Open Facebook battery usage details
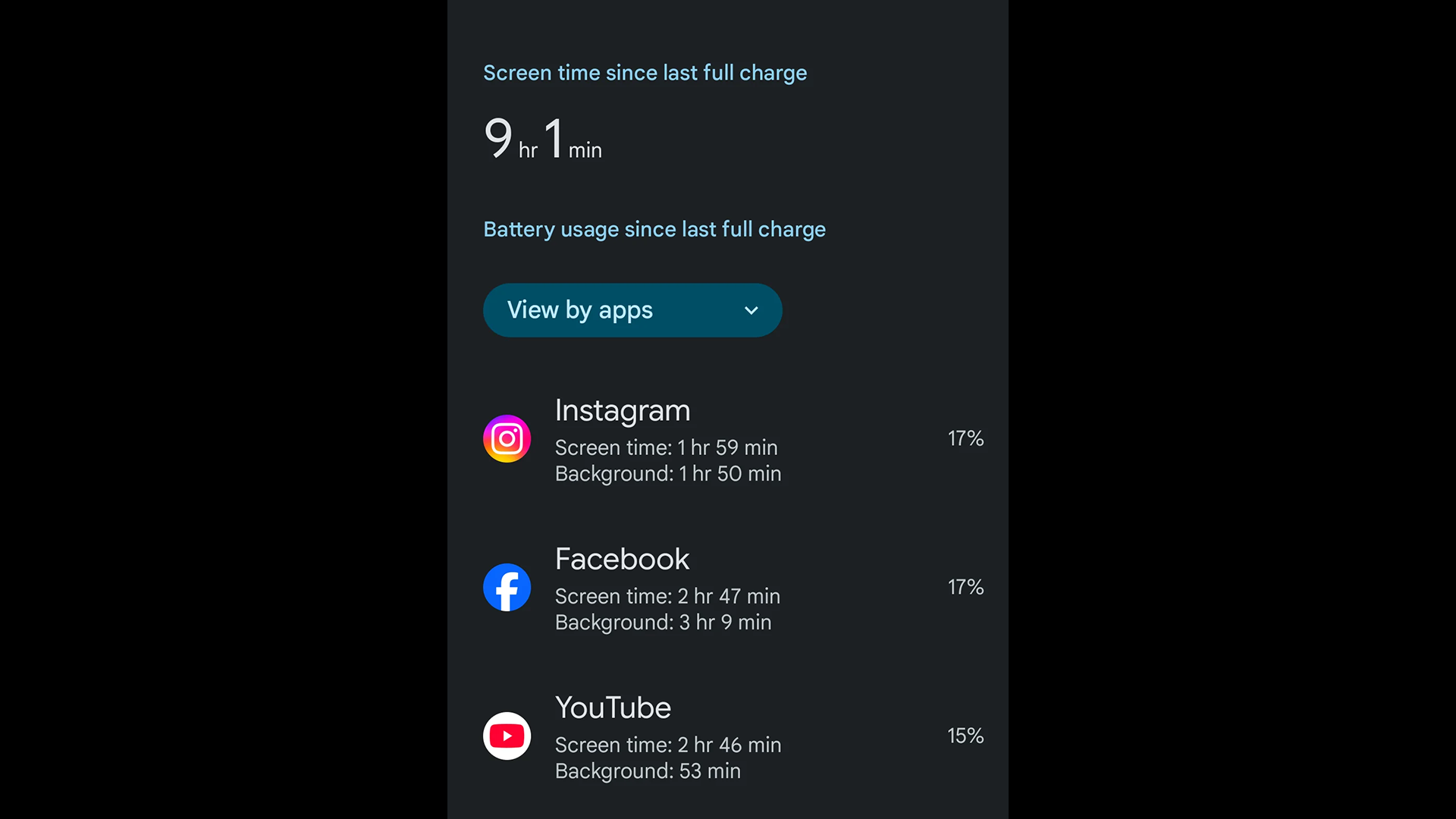 (667, 588)
